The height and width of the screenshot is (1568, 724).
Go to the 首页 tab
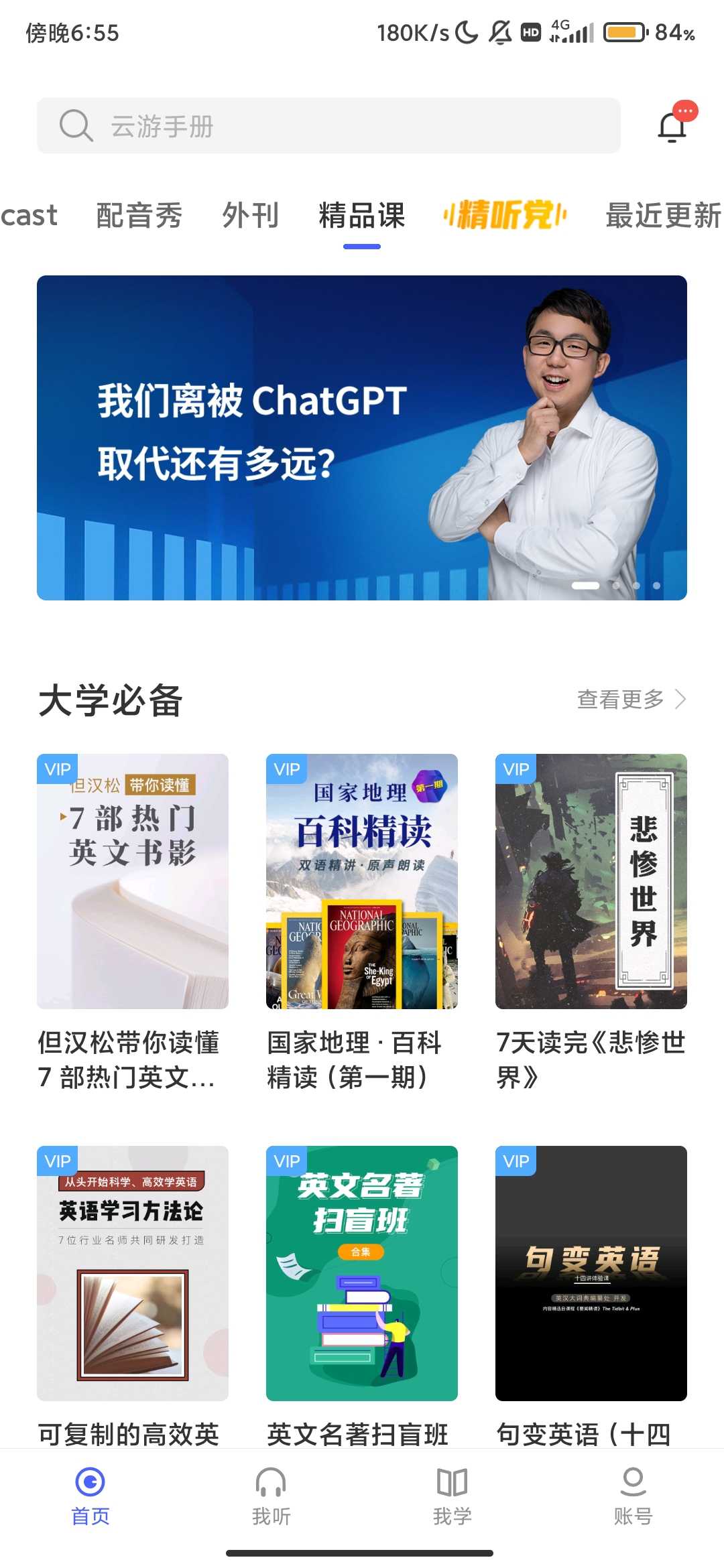[90, 1494]
